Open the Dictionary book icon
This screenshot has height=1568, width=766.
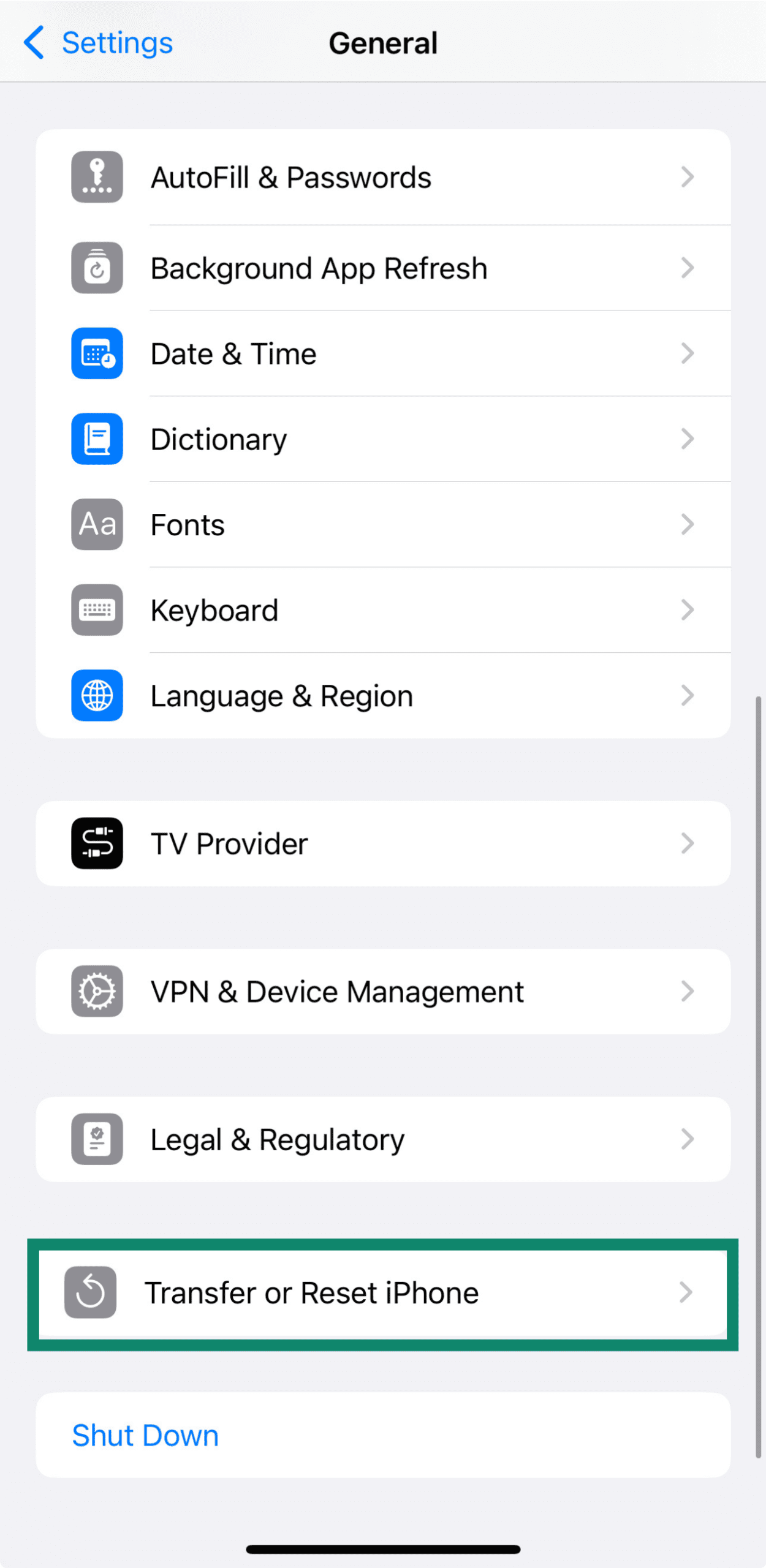tap(96, 439)
